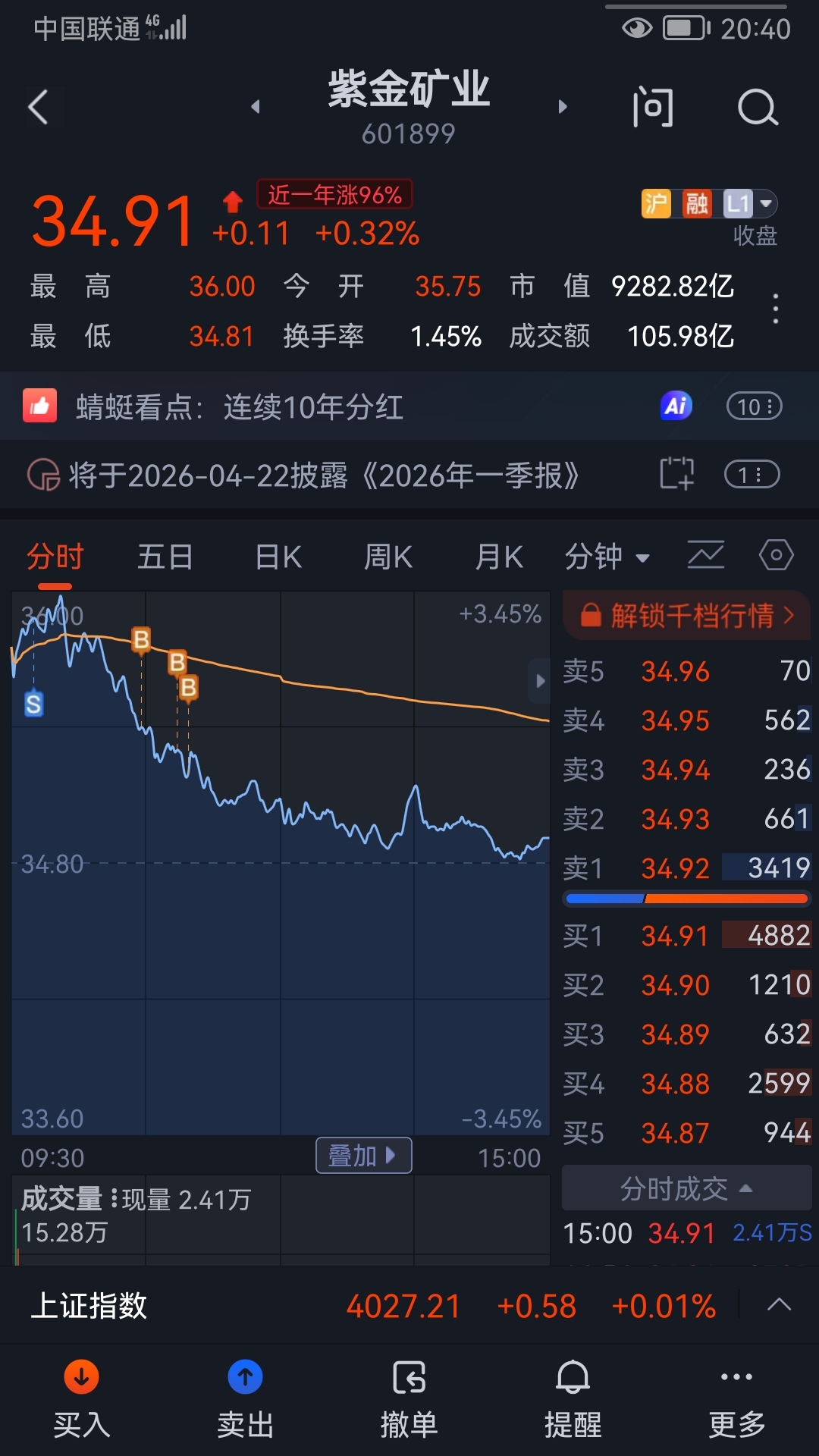Viewport: 819px width, 1456px height.
Task: Expand the 分钟 interval dropdown
Action: coord(607,557)
